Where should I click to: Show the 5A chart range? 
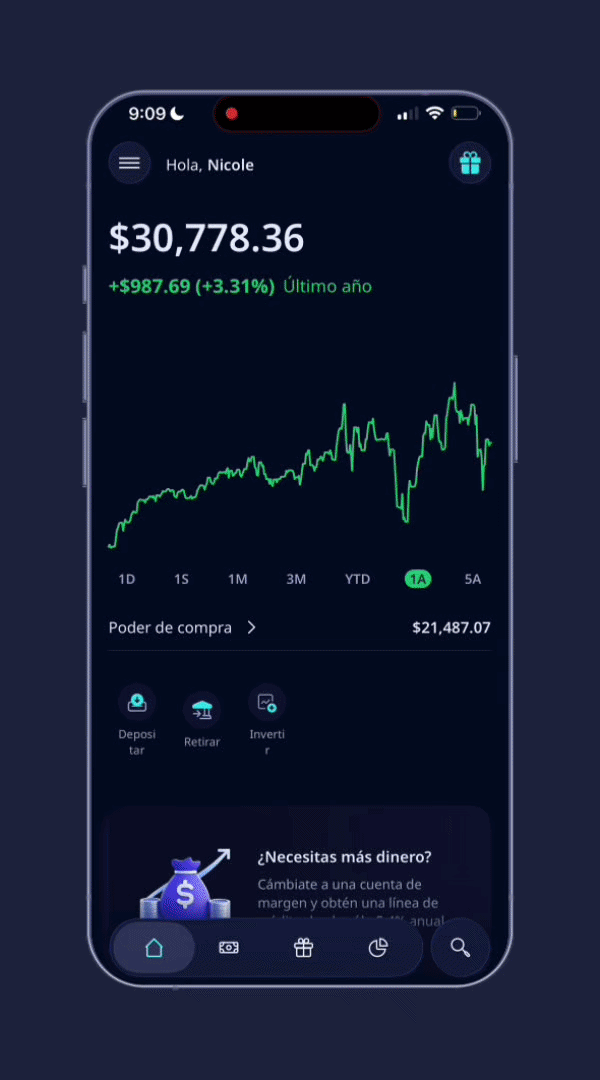473,579
